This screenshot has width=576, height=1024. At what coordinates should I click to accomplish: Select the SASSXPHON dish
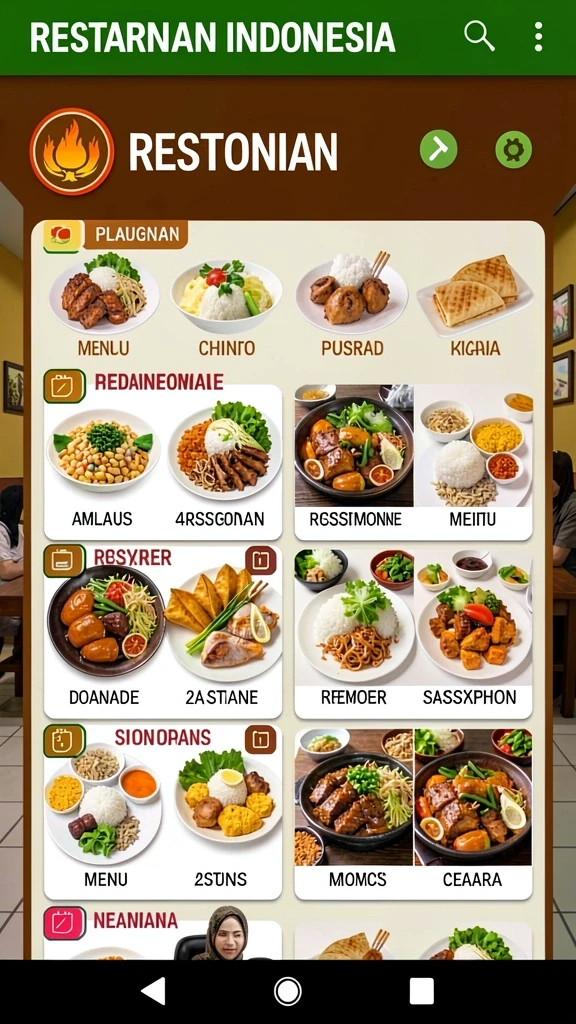(x=473, y=633)
